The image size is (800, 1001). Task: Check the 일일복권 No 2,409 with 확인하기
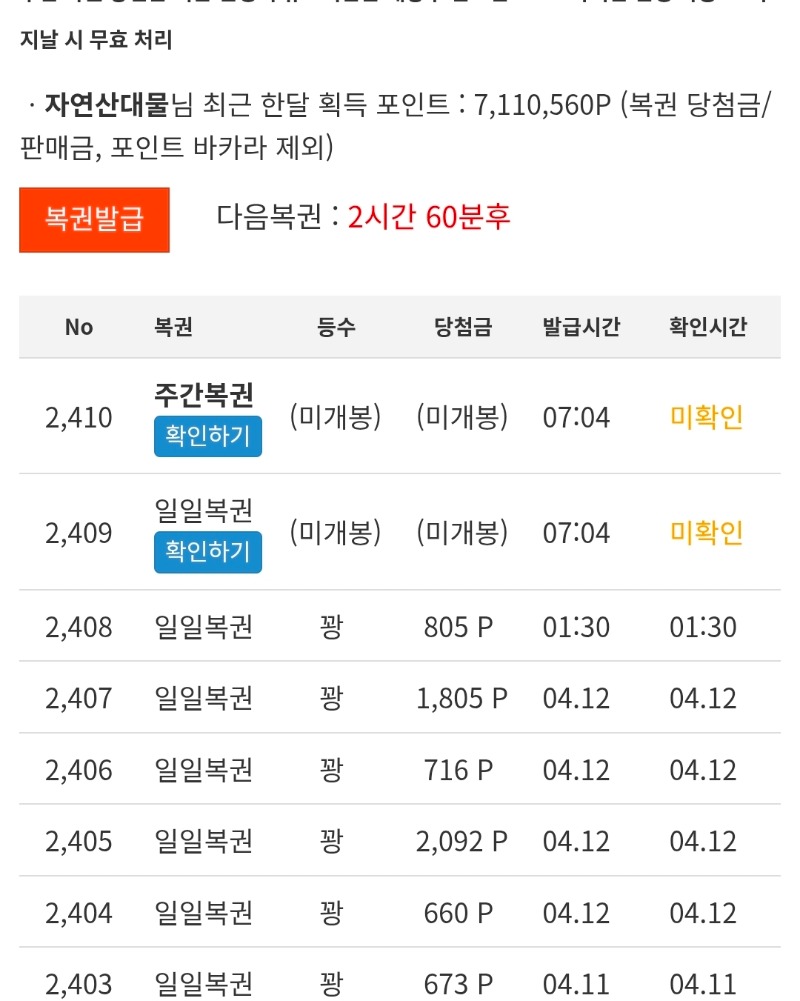pos(208,552)
